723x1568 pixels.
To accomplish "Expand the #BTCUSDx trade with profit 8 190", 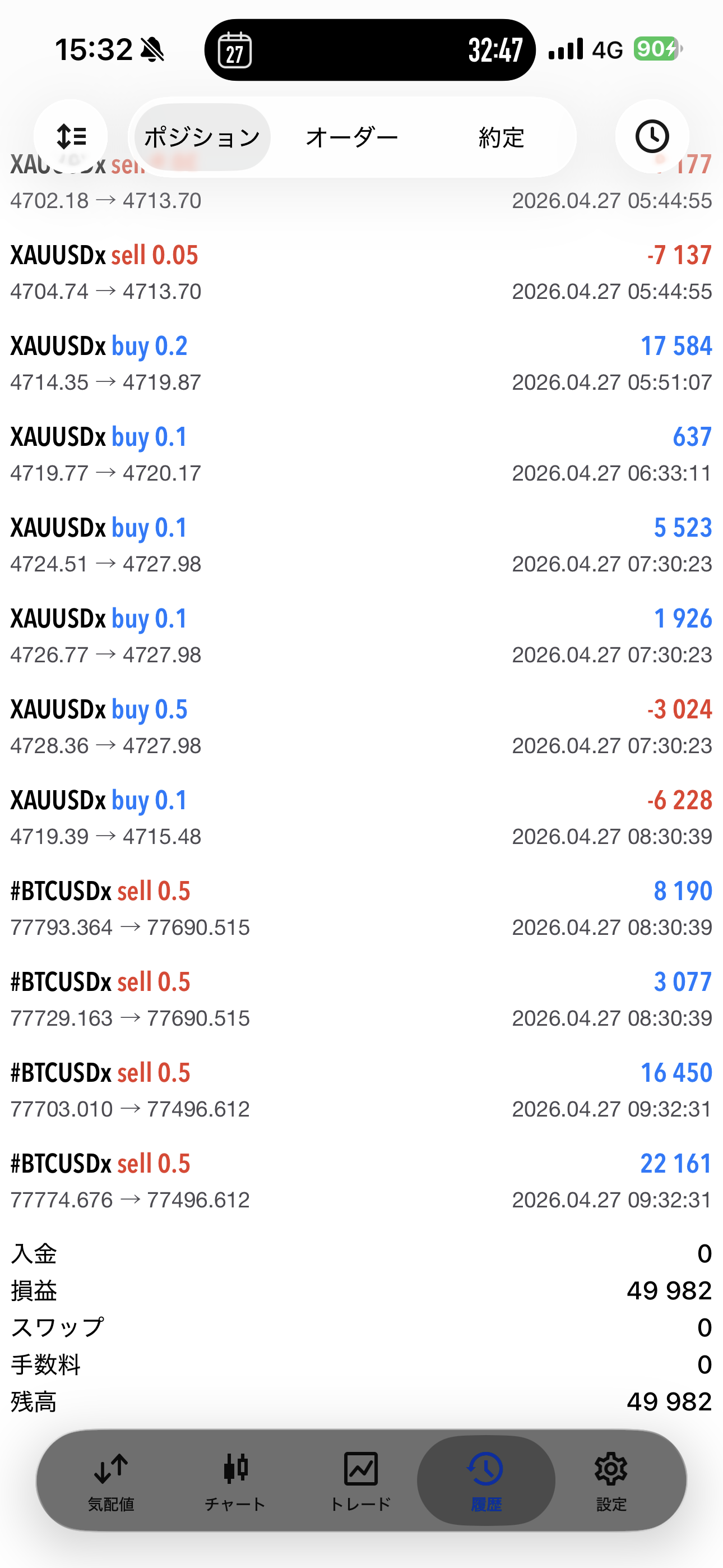I will 361,908.
